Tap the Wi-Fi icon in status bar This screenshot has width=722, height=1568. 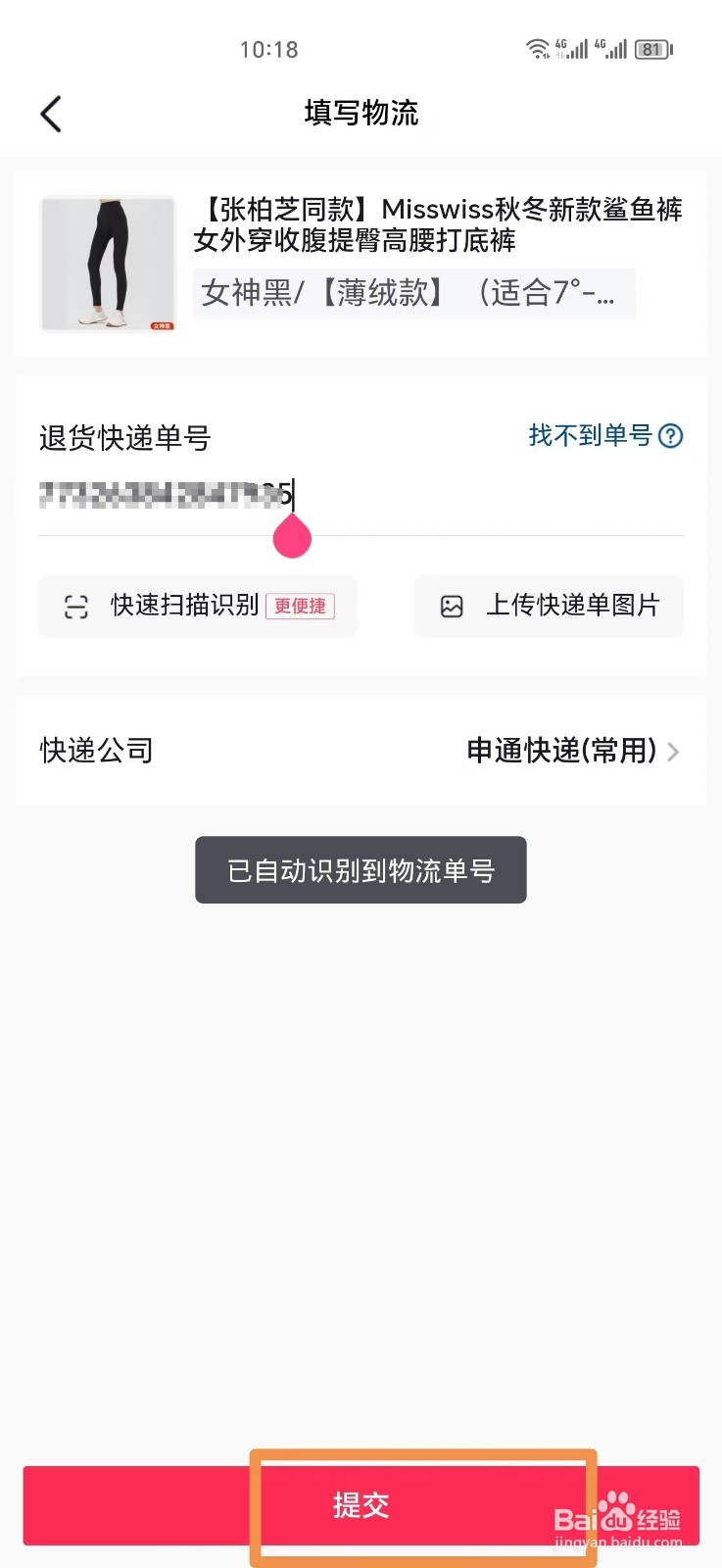pyautogui.click(x=540, y=49)
